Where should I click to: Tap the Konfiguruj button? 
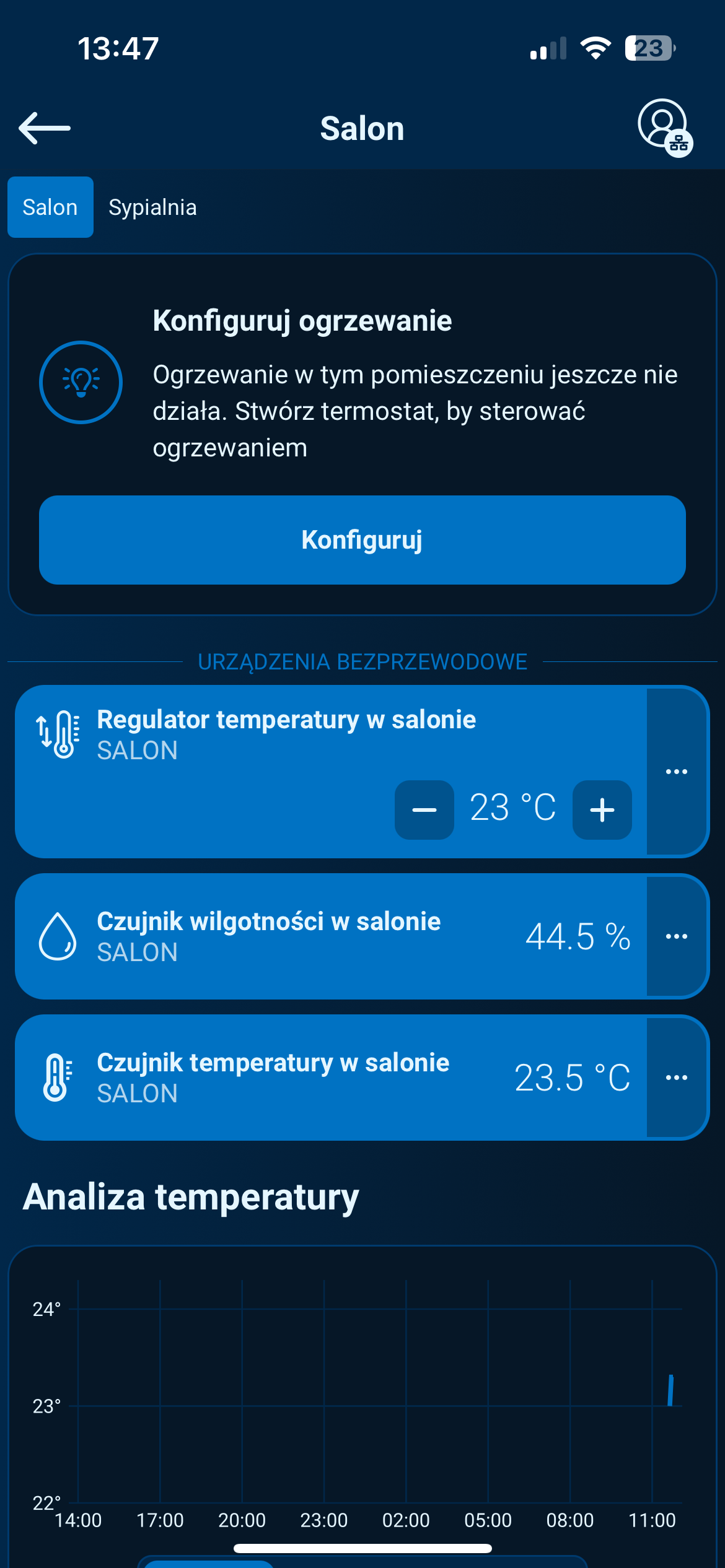(x=362, y=540)
